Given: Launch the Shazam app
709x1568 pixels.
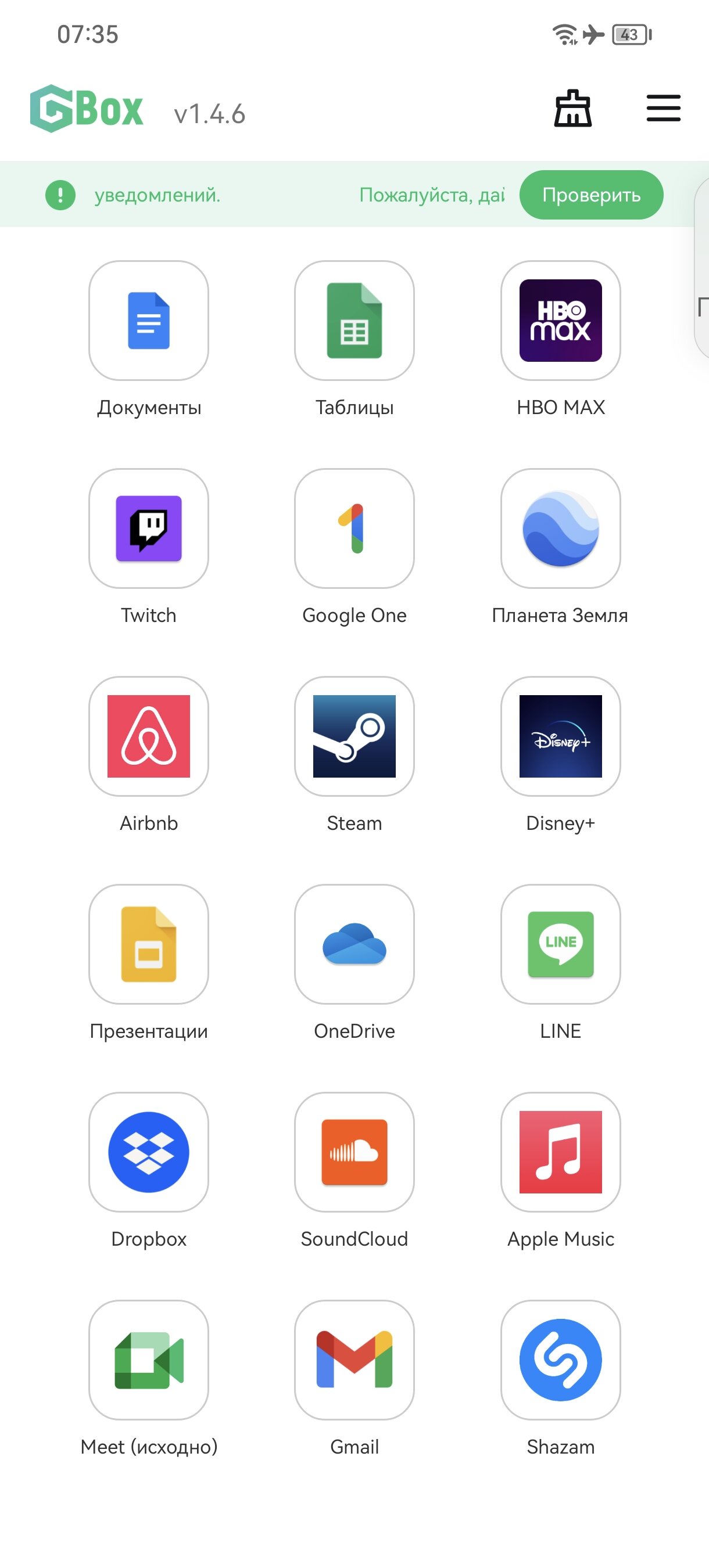Looking at the screenshot, I should pos(560,1360).
